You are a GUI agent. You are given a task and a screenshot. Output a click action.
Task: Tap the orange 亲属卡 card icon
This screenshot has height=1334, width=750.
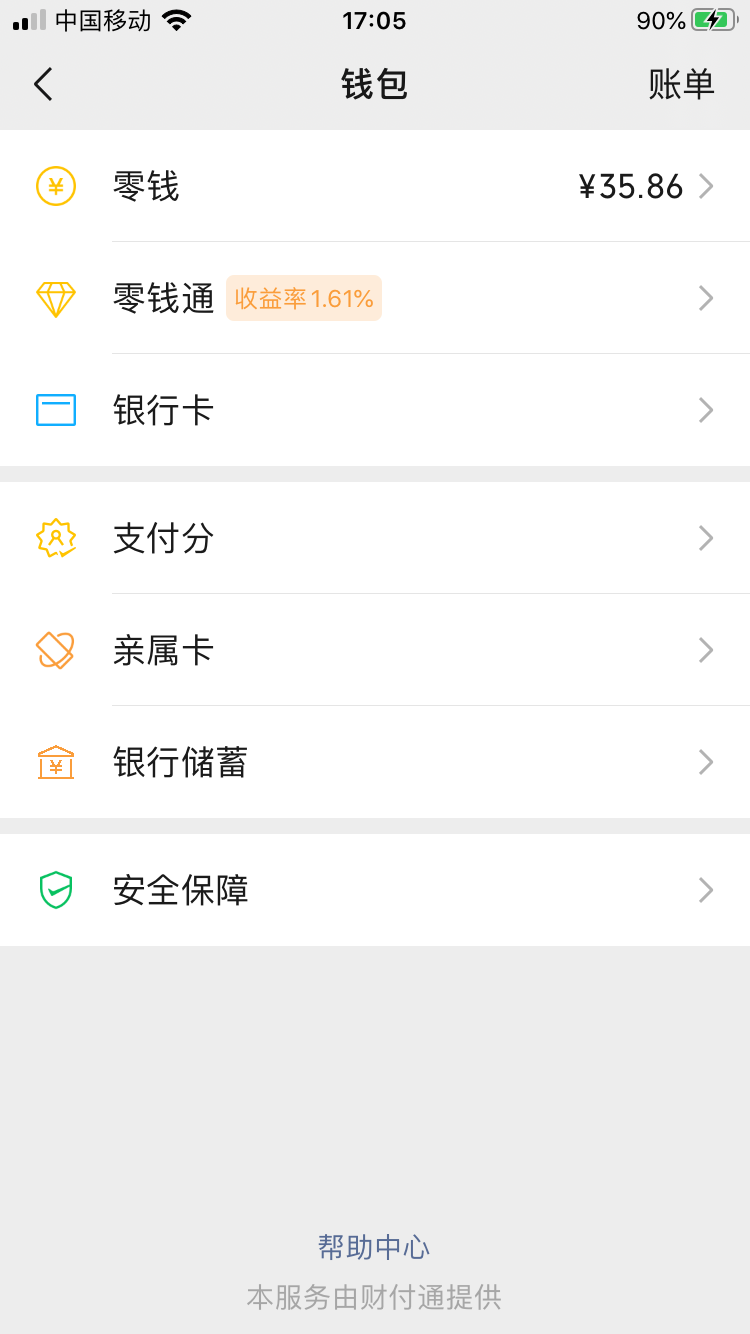point(57,650)
